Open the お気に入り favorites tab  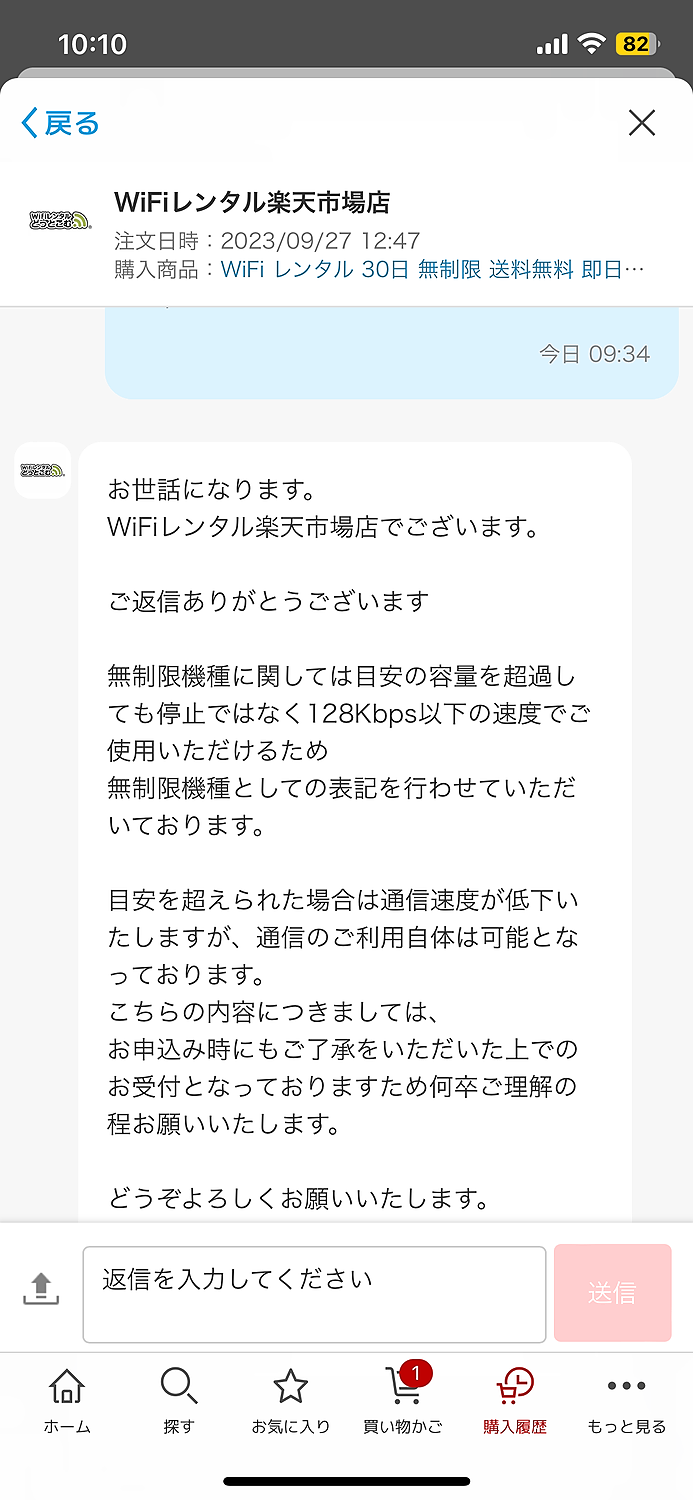(291, 1400)
